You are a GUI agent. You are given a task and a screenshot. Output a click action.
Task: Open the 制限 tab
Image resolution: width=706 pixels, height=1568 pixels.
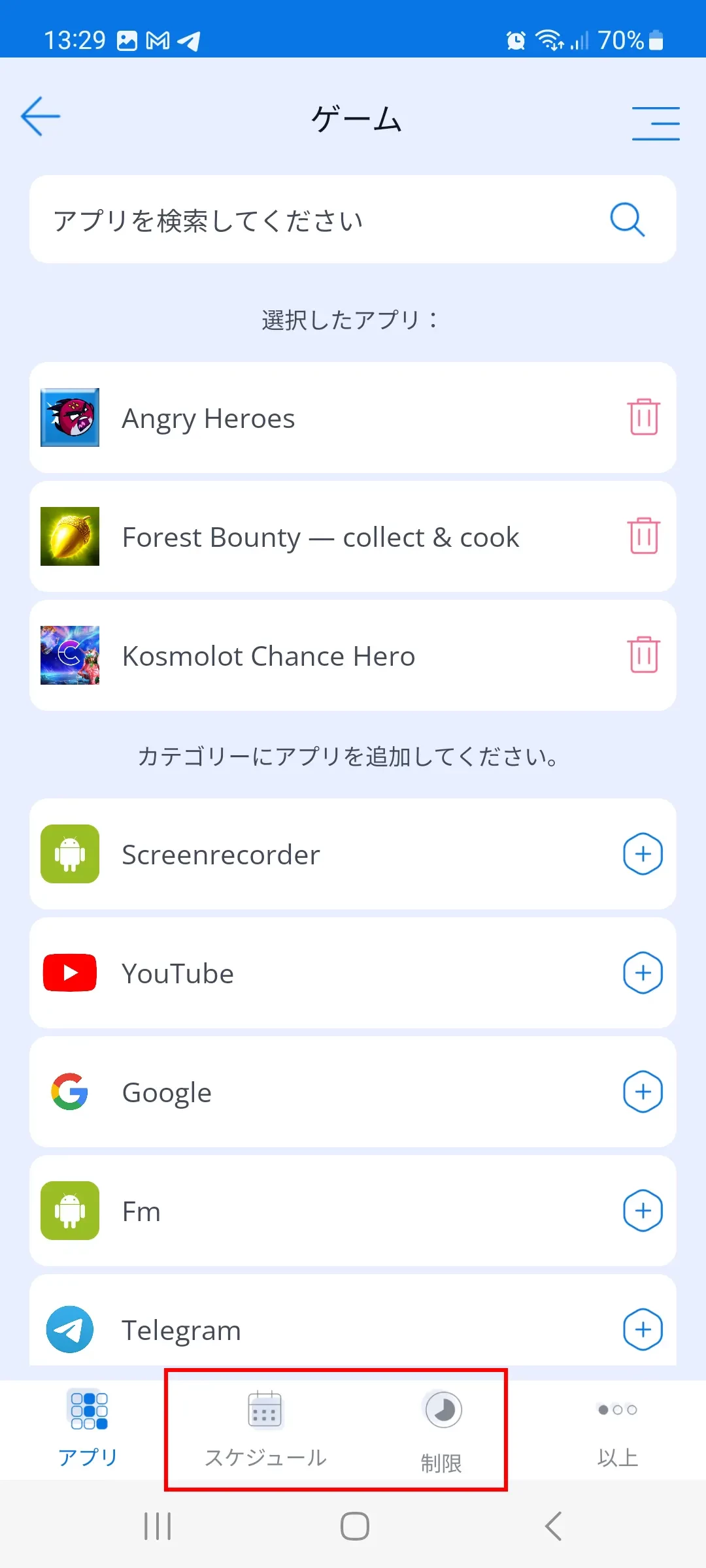pyautogui.click(x=443, y=1431)
